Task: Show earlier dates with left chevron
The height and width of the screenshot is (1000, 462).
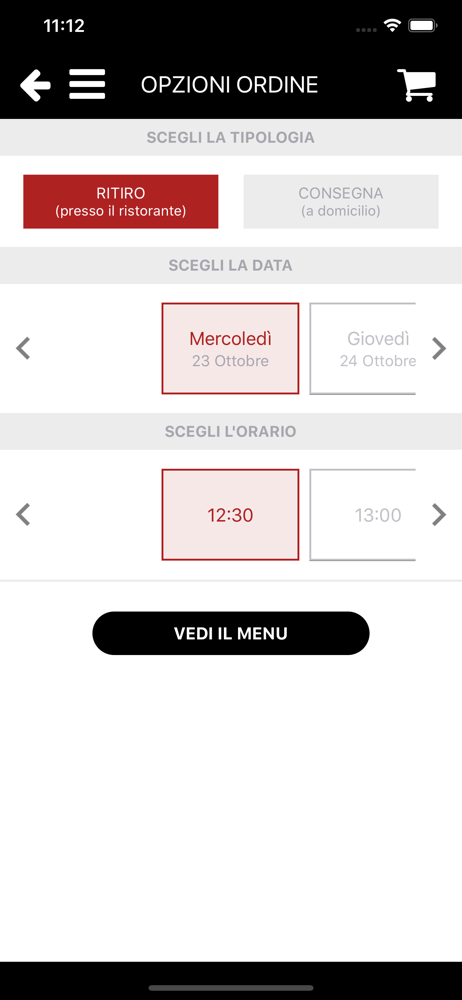Action: pyautogui.click(x=23, y=348)
